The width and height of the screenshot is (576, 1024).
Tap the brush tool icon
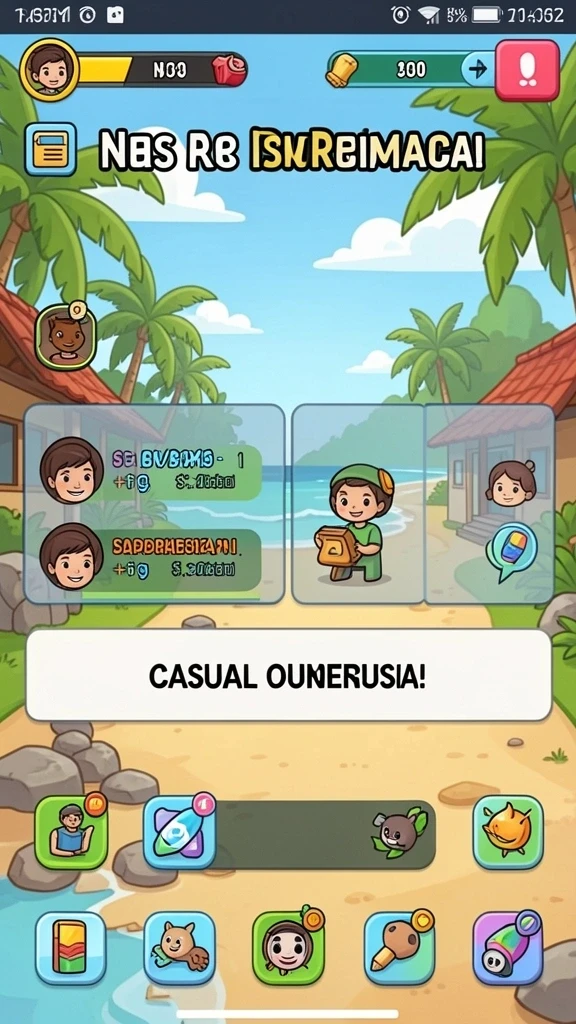[399, 948]
